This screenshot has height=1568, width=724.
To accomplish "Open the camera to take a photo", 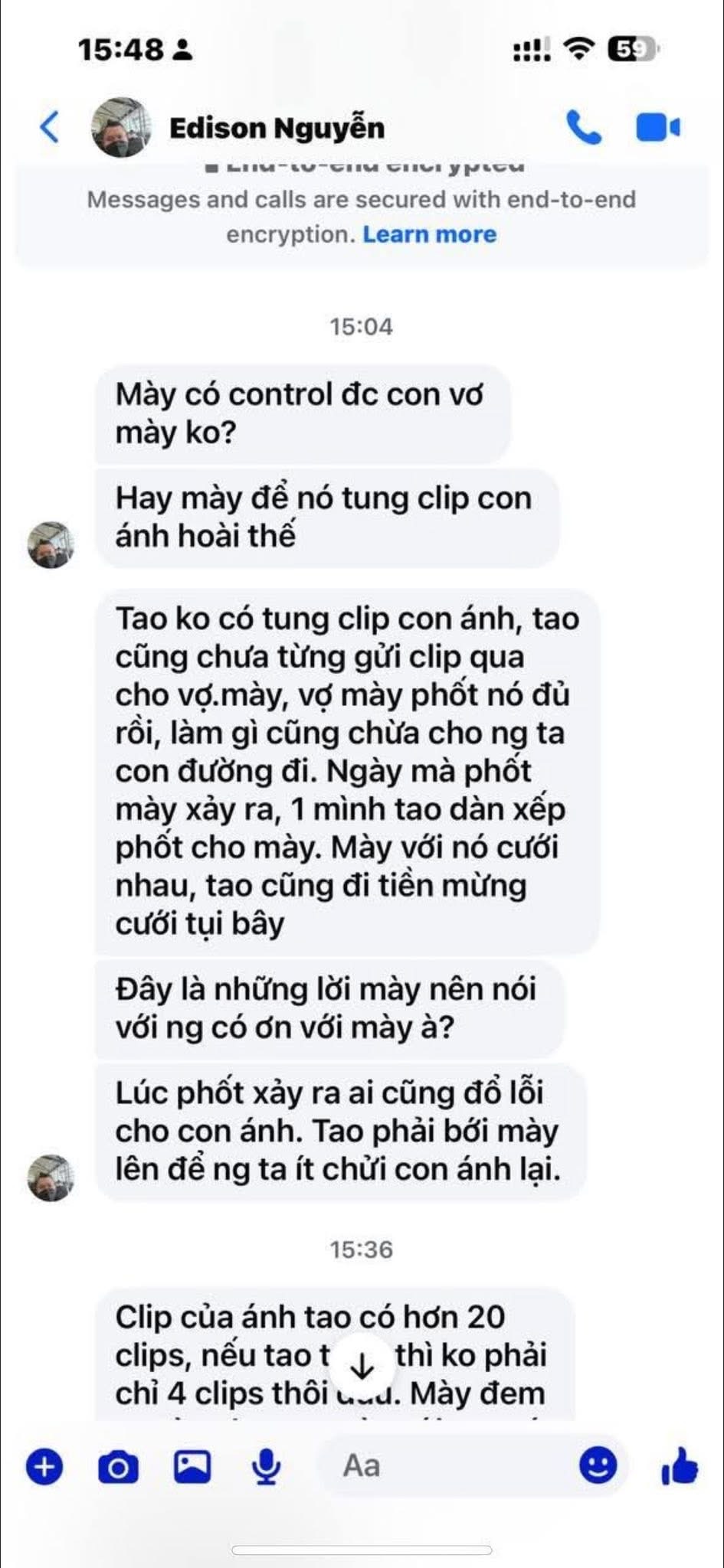I will (118, 1466).
